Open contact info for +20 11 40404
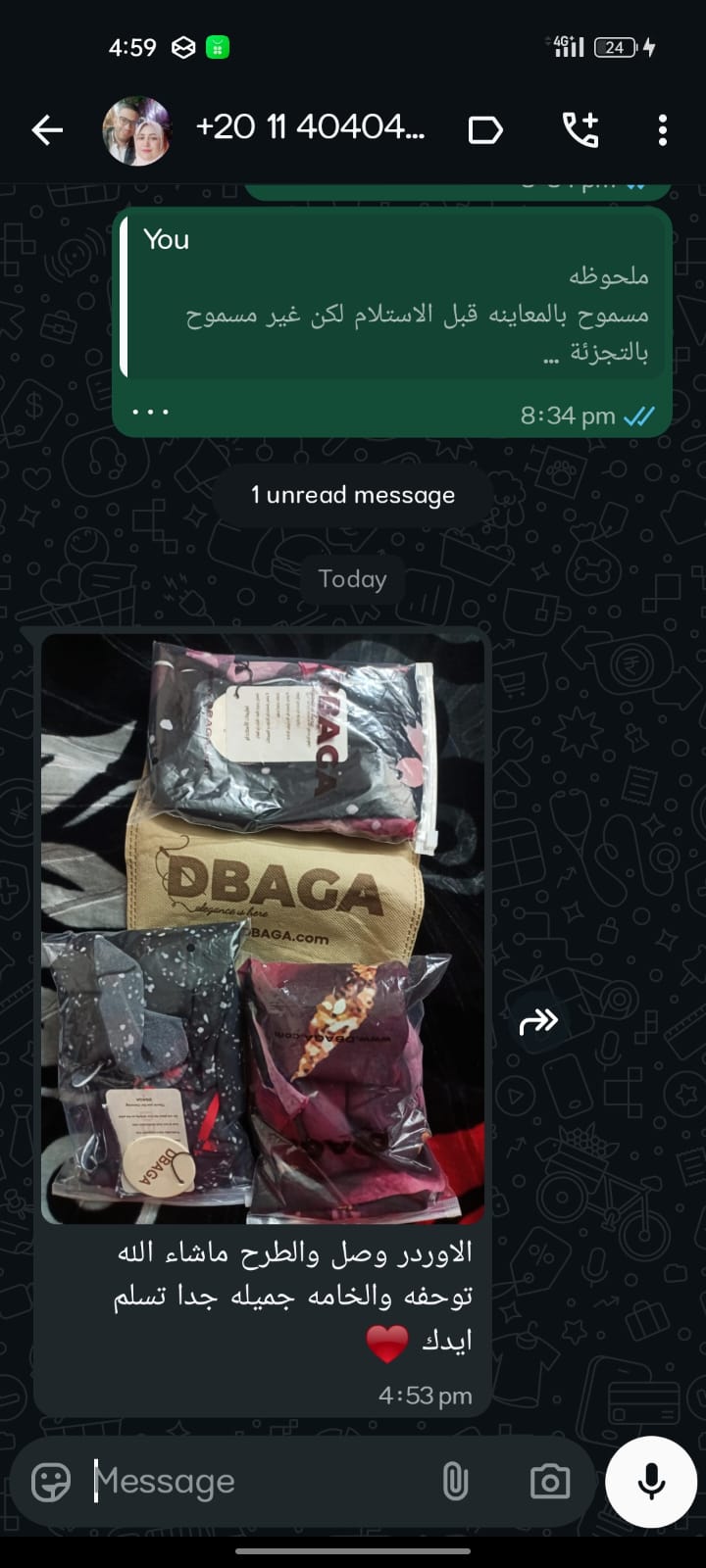This screenshot has height=1568, width=706. pos(310,127)
